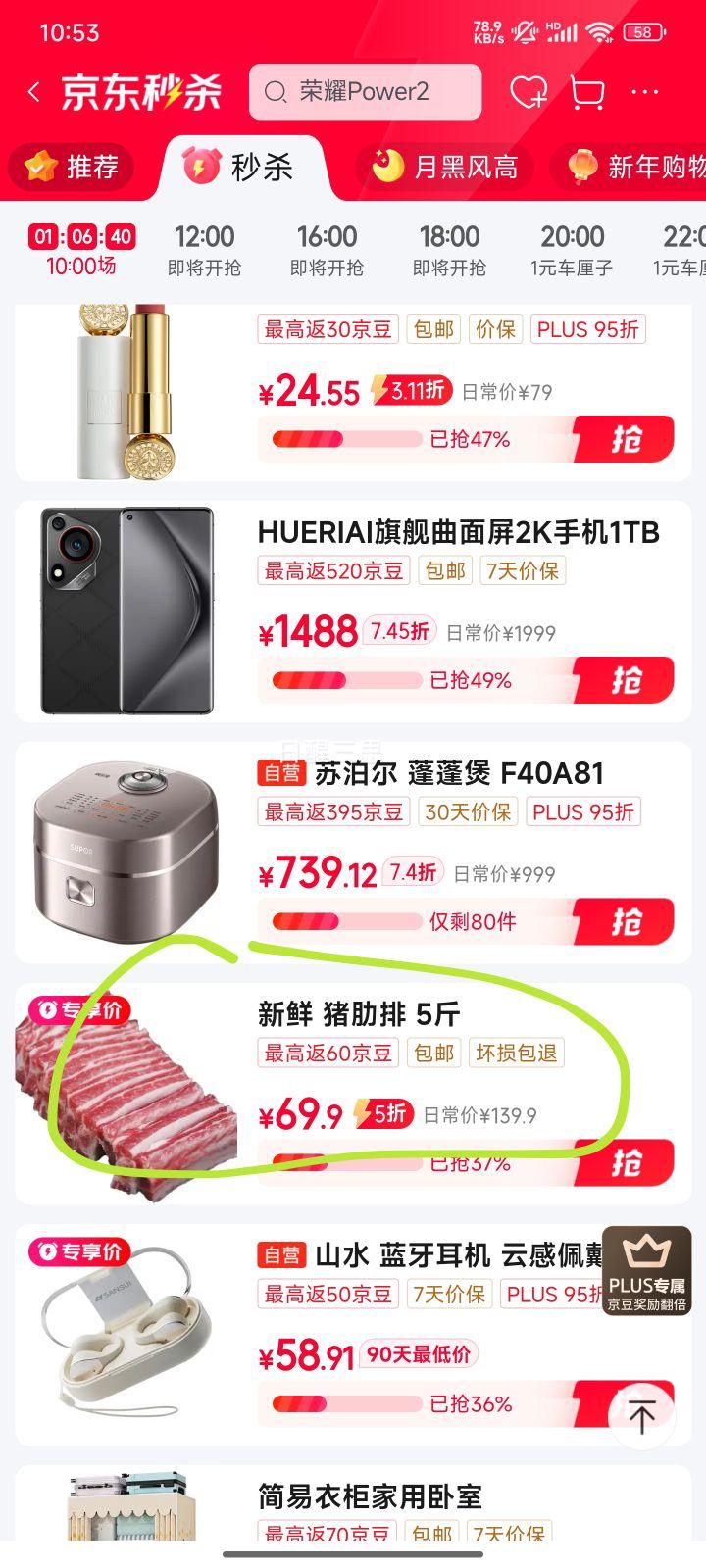706x1568 pixels.
Task: Tap the back-to-top arrow button
Action: tap(641, 1416)
